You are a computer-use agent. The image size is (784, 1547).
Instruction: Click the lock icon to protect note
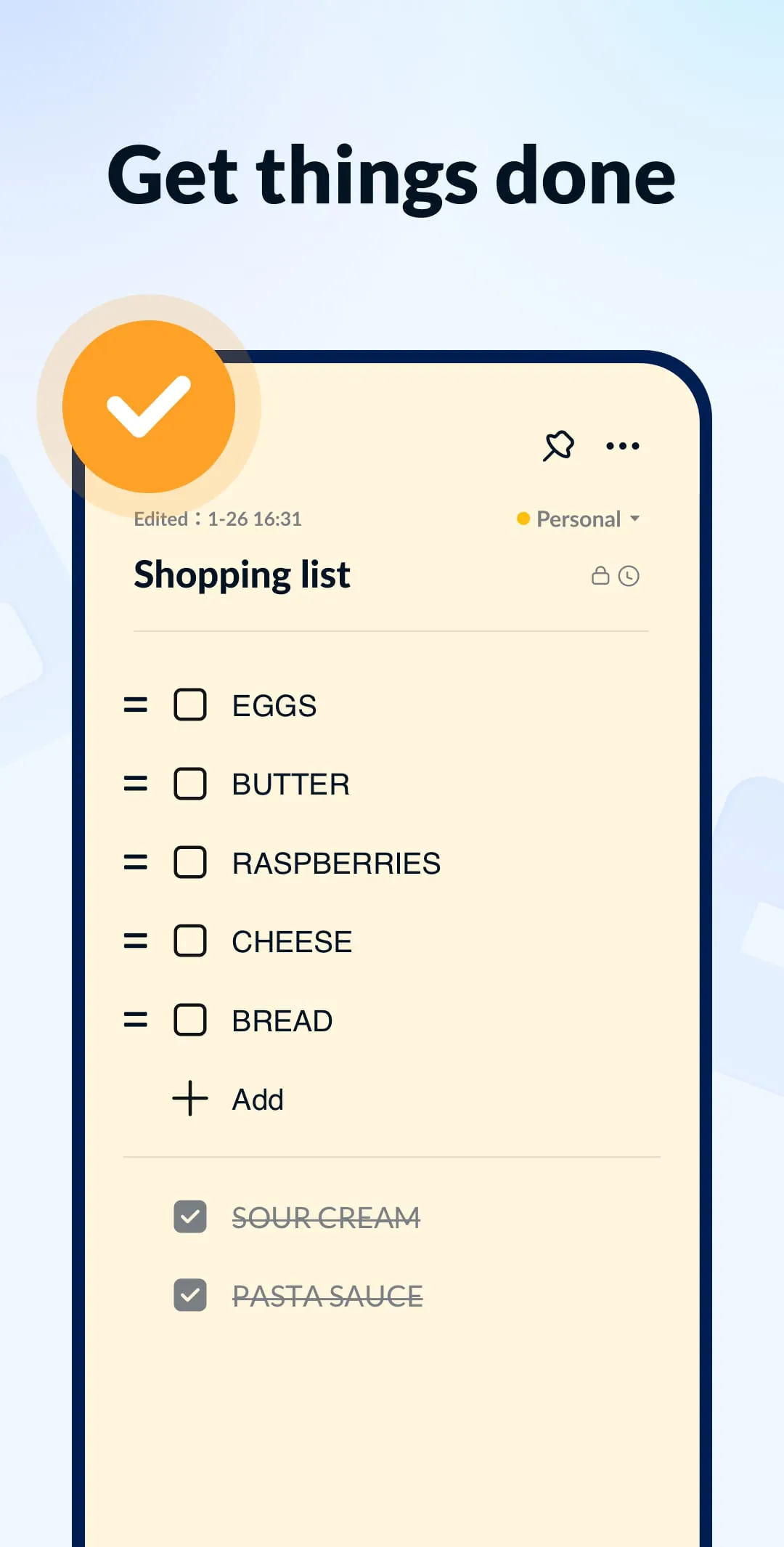[600, 575]
